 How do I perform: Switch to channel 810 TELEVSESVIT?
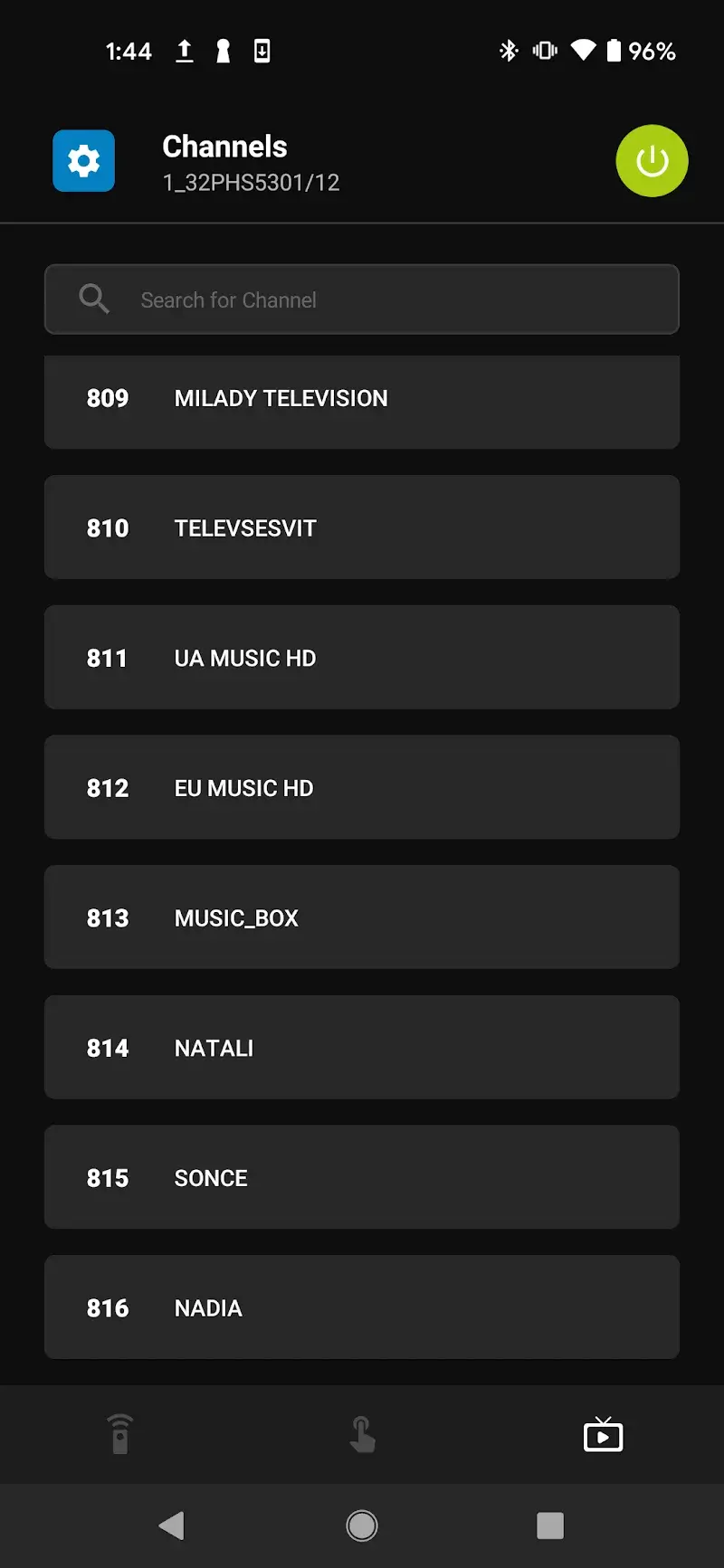pyautogui.click(x=362, y=527)
